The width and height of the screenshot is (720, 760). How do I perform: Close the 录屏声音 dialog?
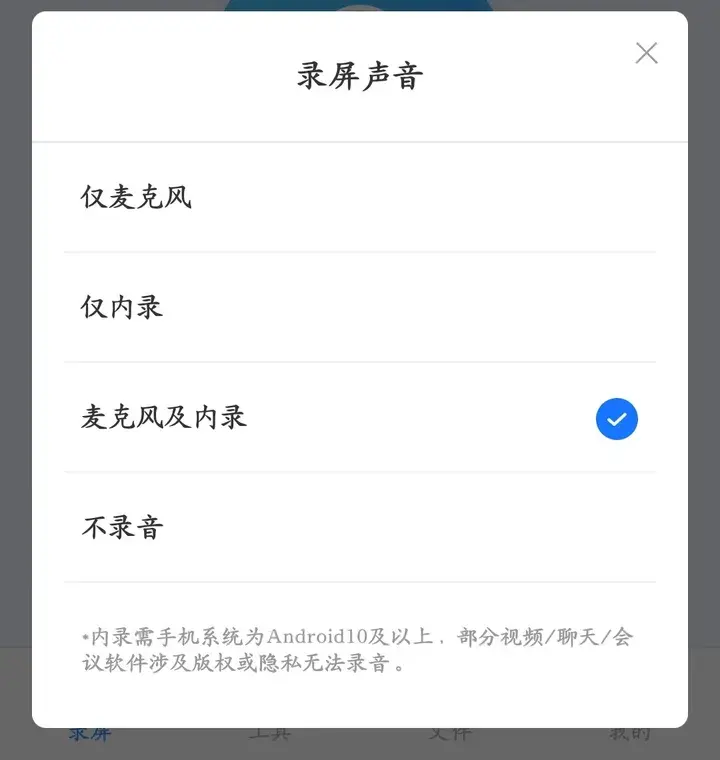(647, 53)
